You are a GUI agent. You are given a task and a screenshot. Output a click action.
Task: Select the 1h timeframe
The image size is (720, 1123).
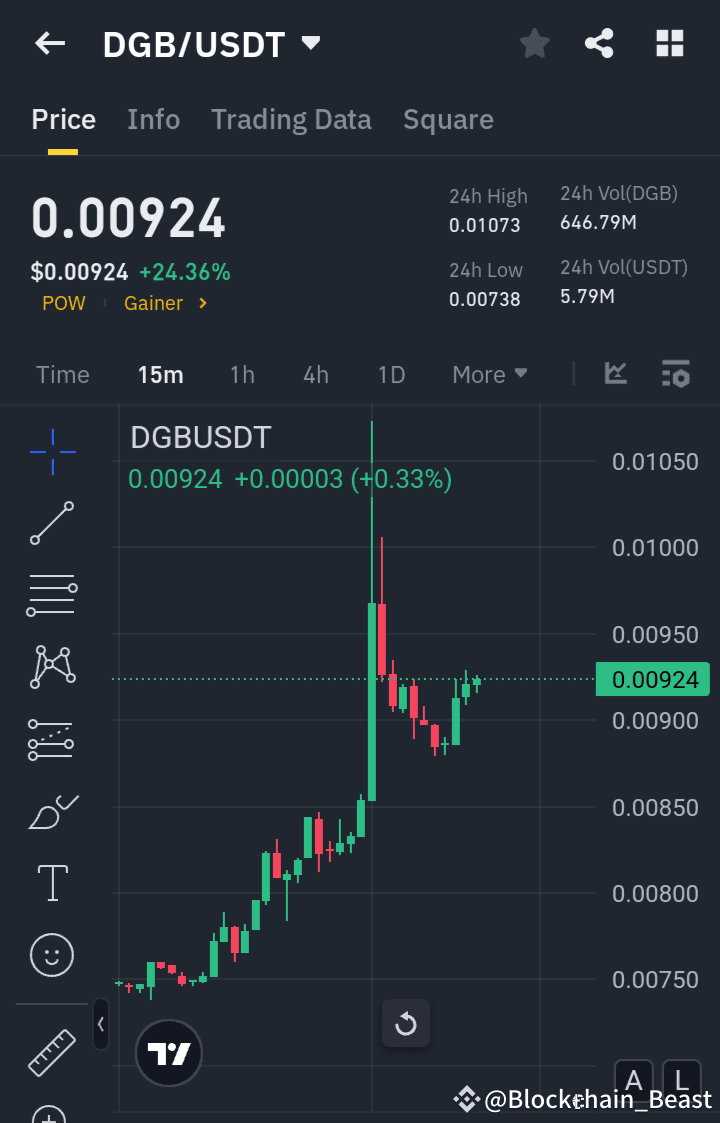[x=242, y=374]
